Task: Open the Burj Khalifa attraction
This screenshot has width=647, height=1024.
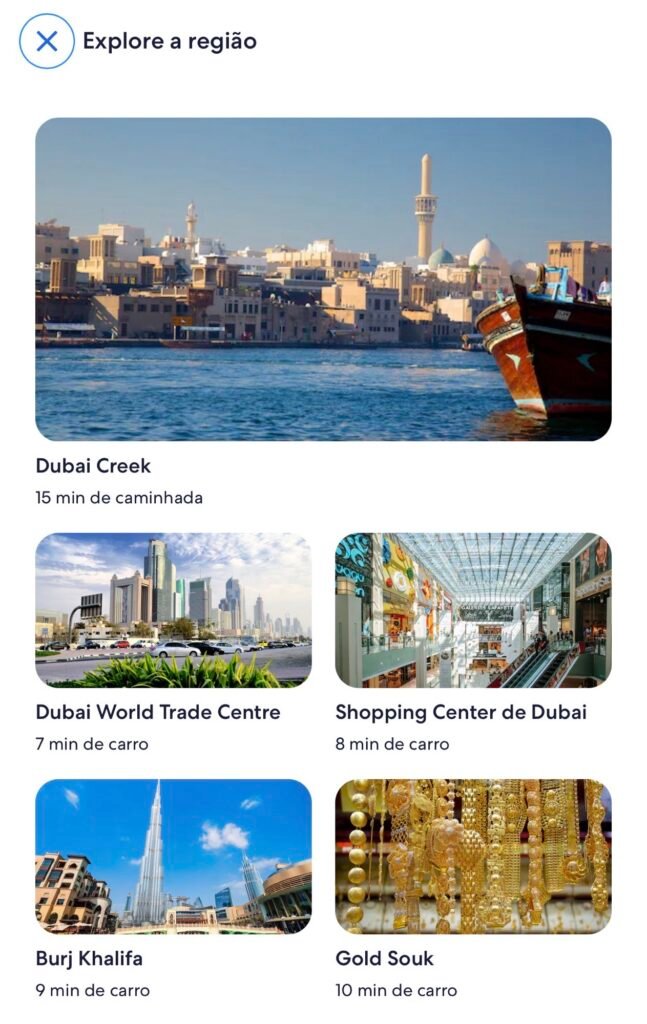Action: [173, 856]
